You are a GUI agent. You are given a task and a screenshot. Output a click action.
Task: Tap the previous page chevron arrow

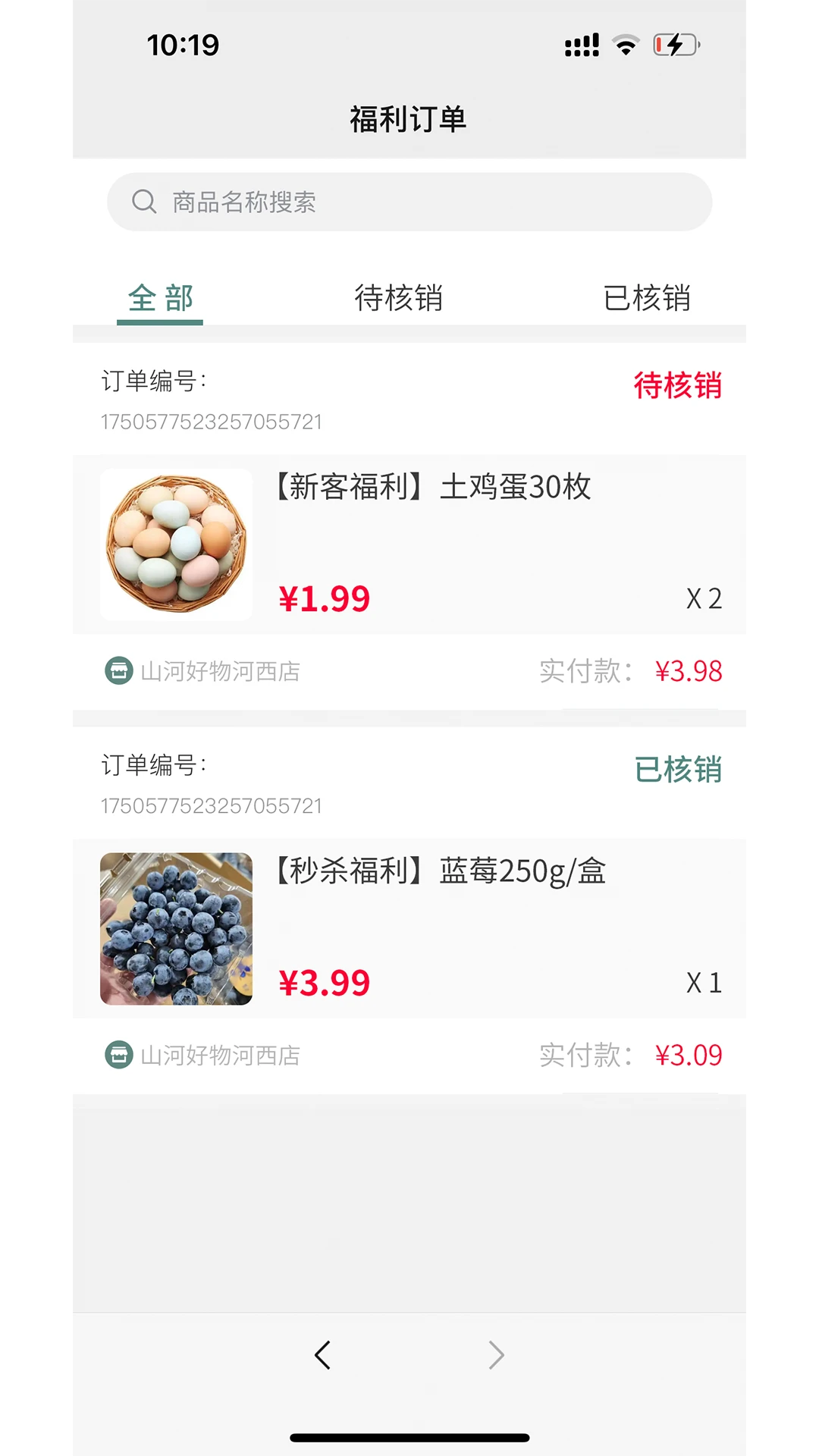point(322,1355)
